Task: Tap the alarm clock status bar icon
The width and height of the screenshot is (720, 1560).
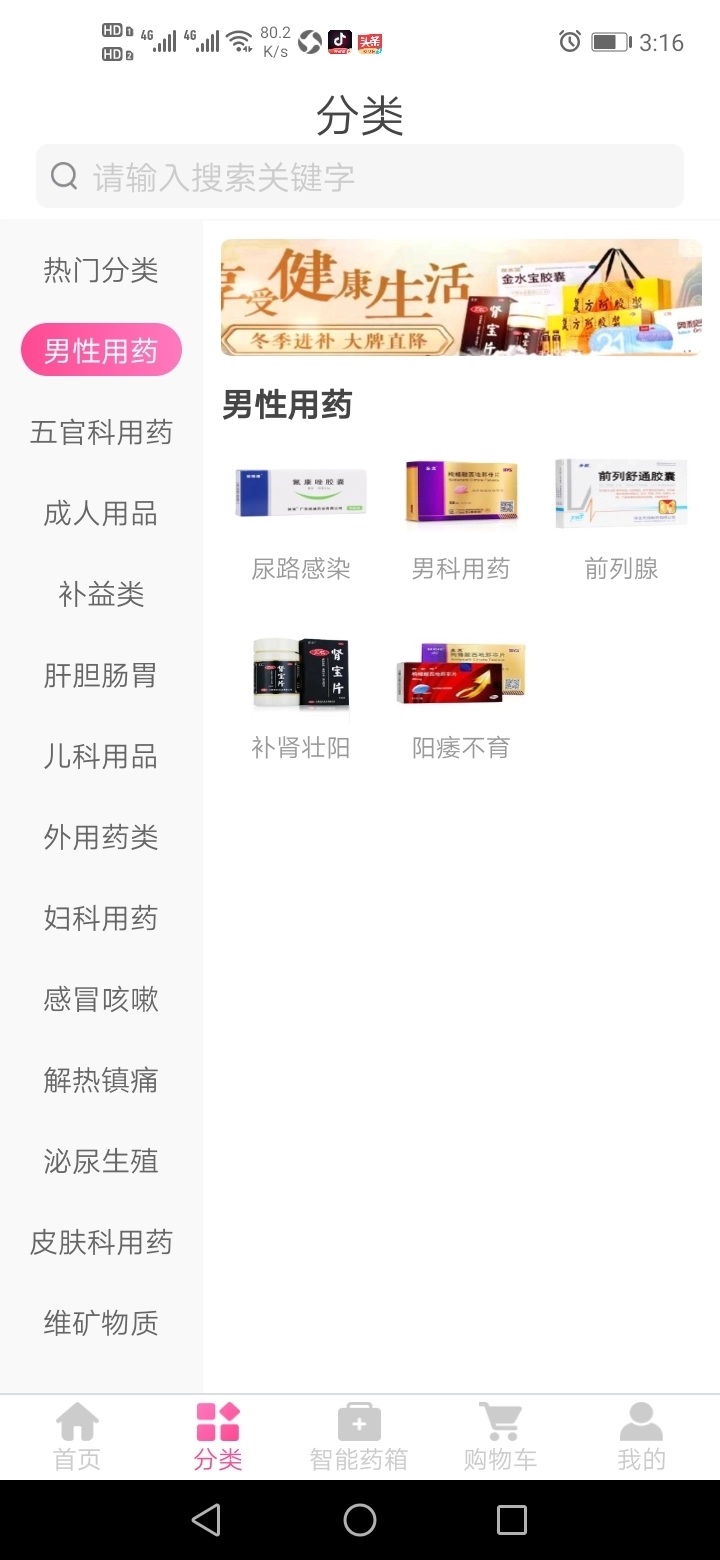Action: click(x=568, y=42)
